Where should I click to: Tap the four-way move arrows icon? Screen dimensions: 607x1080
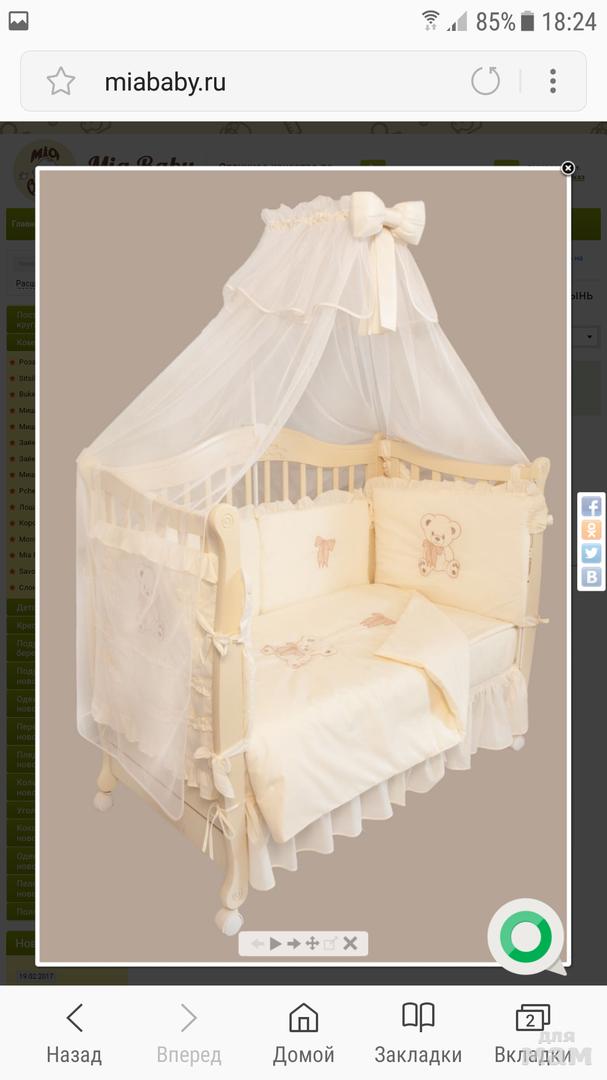tap(311, 943)
